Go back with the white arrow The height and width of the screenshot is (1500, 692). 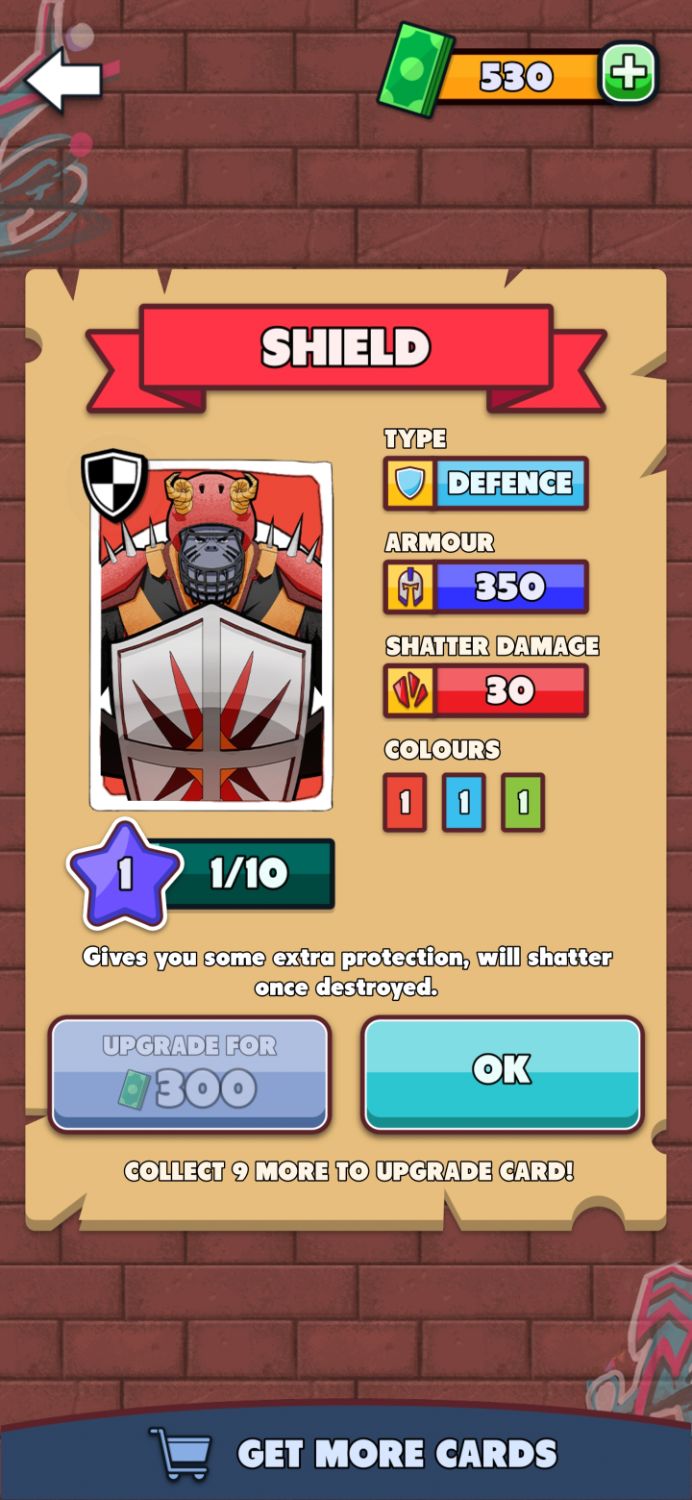[x=64, y=80]
